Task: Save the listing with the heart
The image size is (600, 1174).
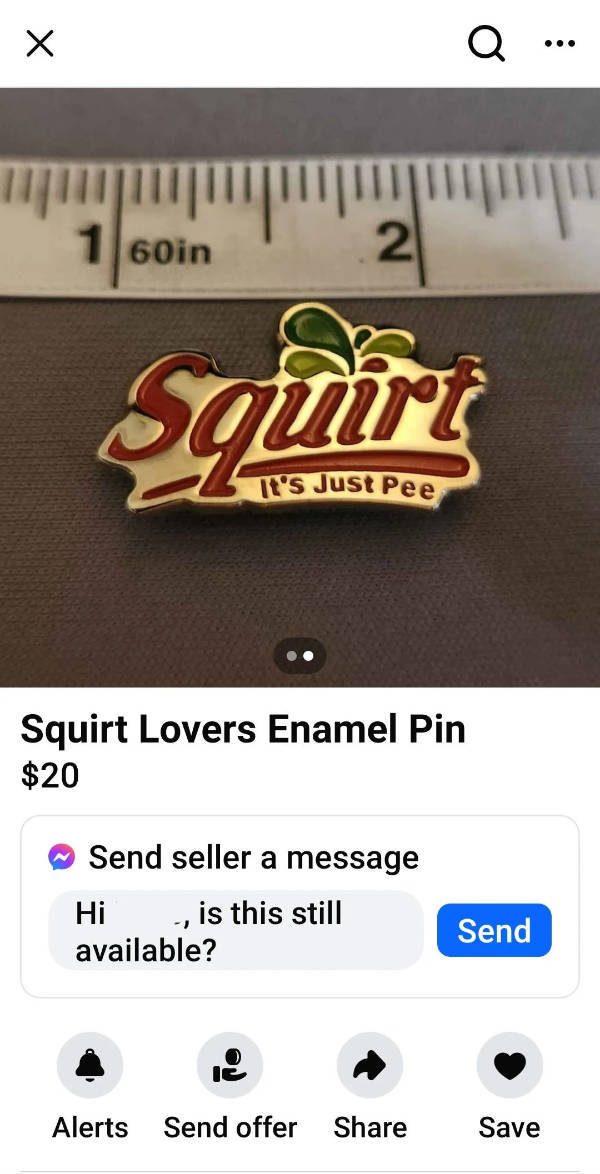Action: coord(509,1066)
